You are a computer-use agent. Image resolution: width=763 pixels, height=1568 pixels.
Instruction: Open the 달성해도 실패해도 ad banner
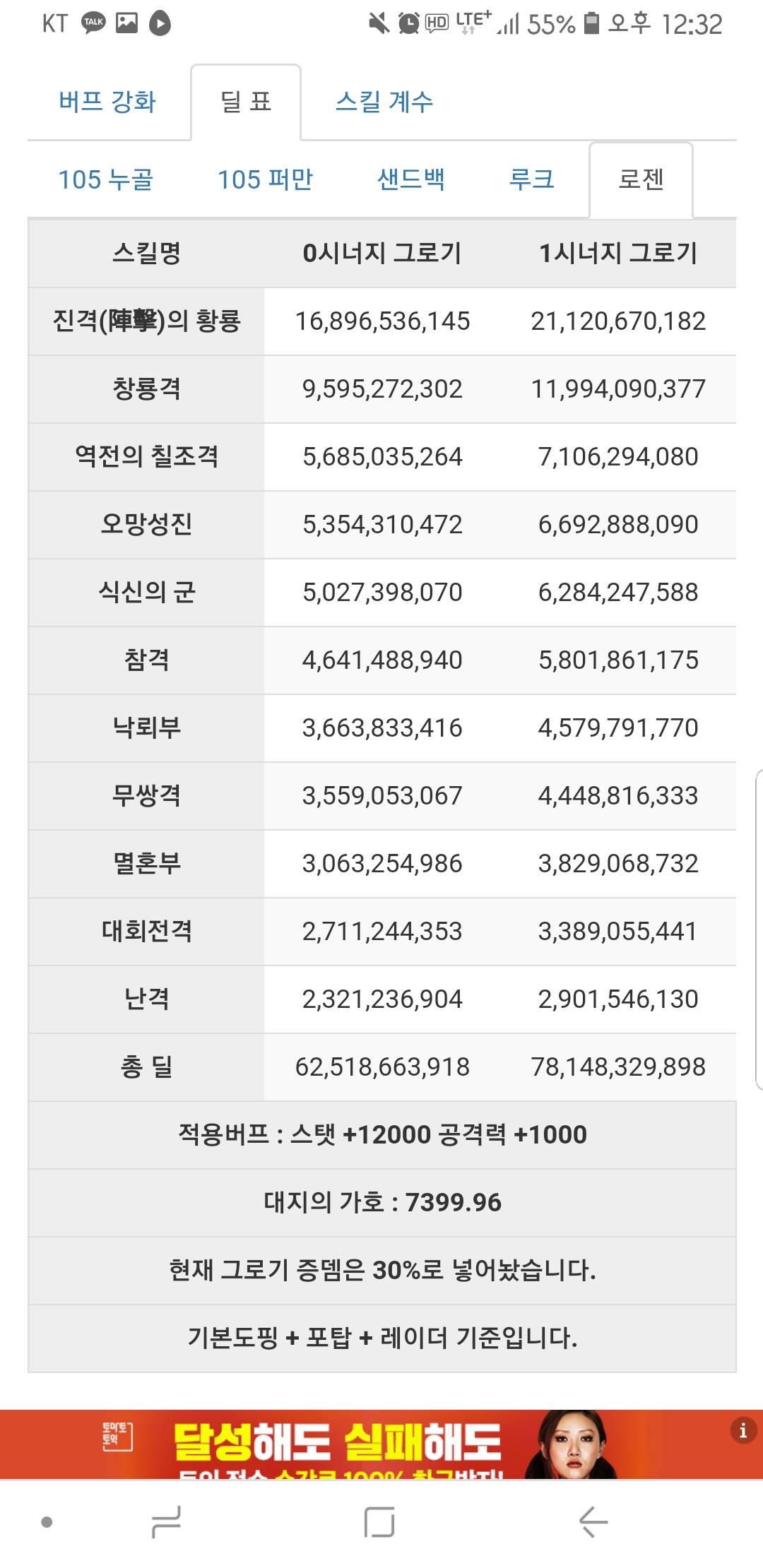coord(381,1444)
